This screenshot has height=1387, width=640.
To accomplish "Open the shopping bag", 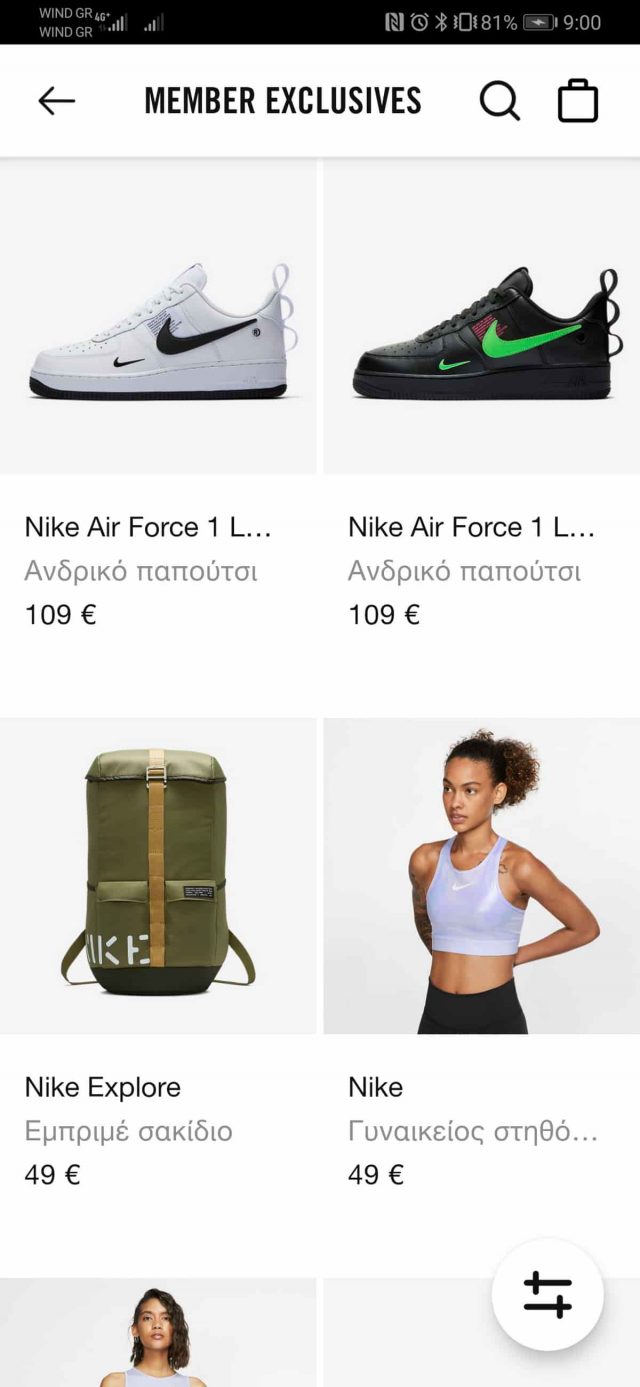I will (x=577, y=100).
